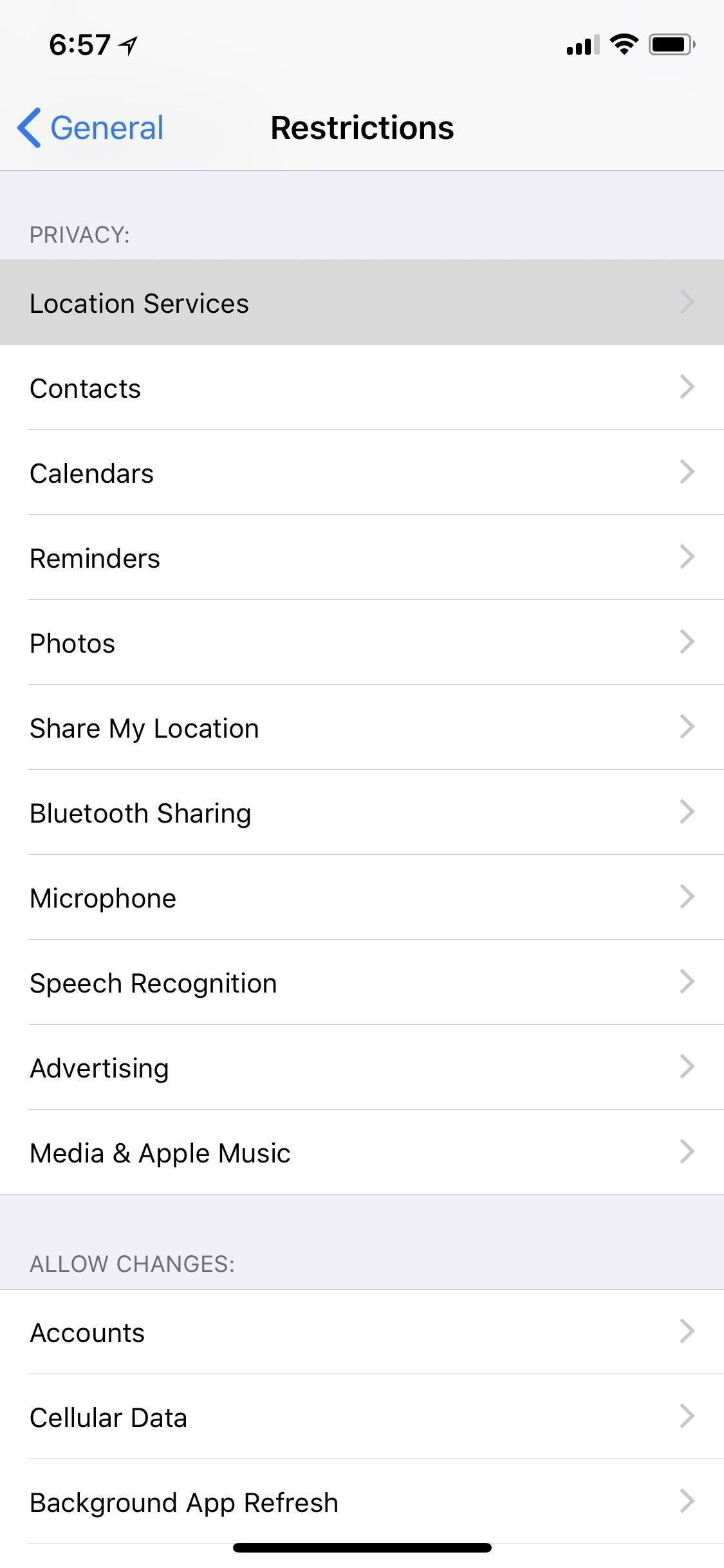Screen dimensions: 724x1568
Task: Open Background App Refresh restrictions
Action: 362,1502
